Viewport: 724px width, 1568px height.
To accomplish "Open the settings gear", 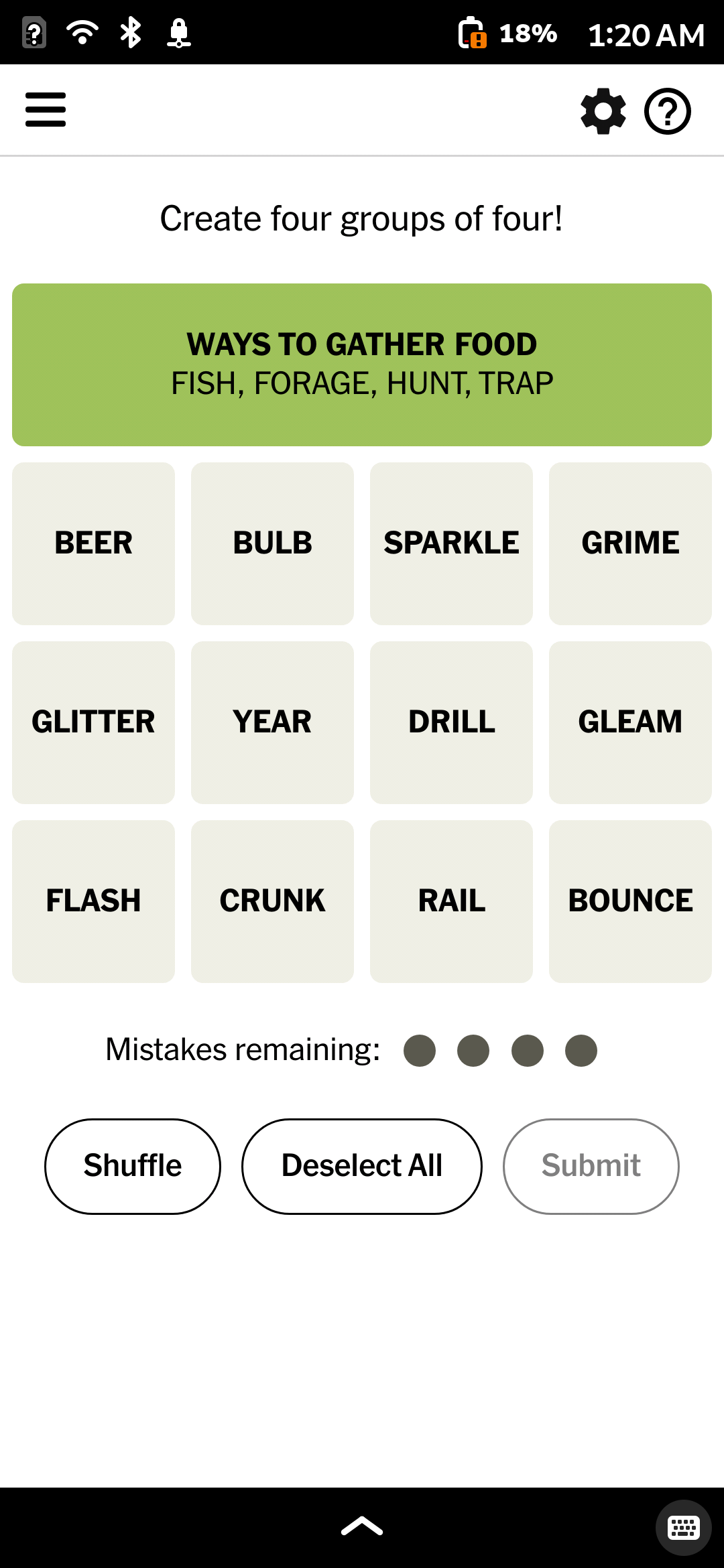I will point(603,111).
